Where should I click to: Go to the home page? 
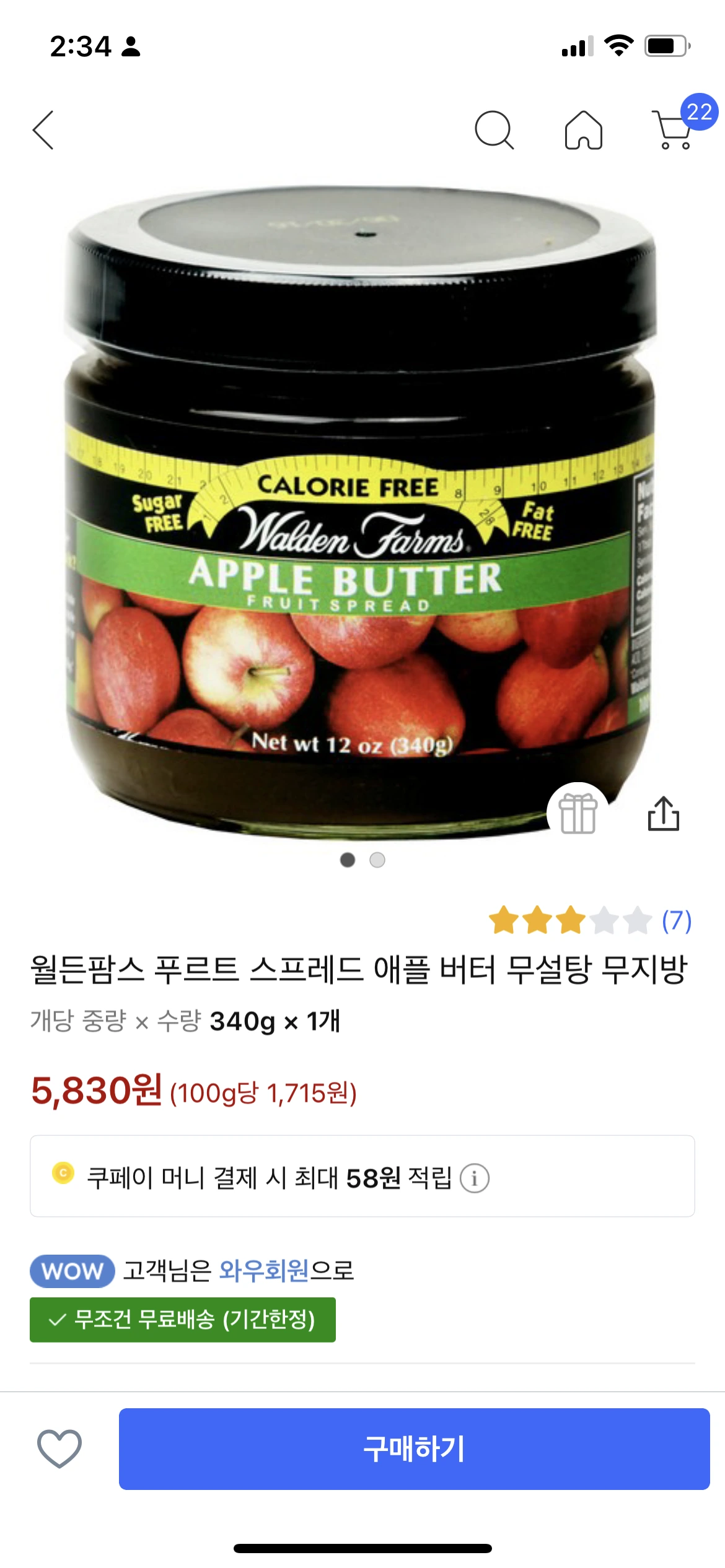[x=583, y=130]
